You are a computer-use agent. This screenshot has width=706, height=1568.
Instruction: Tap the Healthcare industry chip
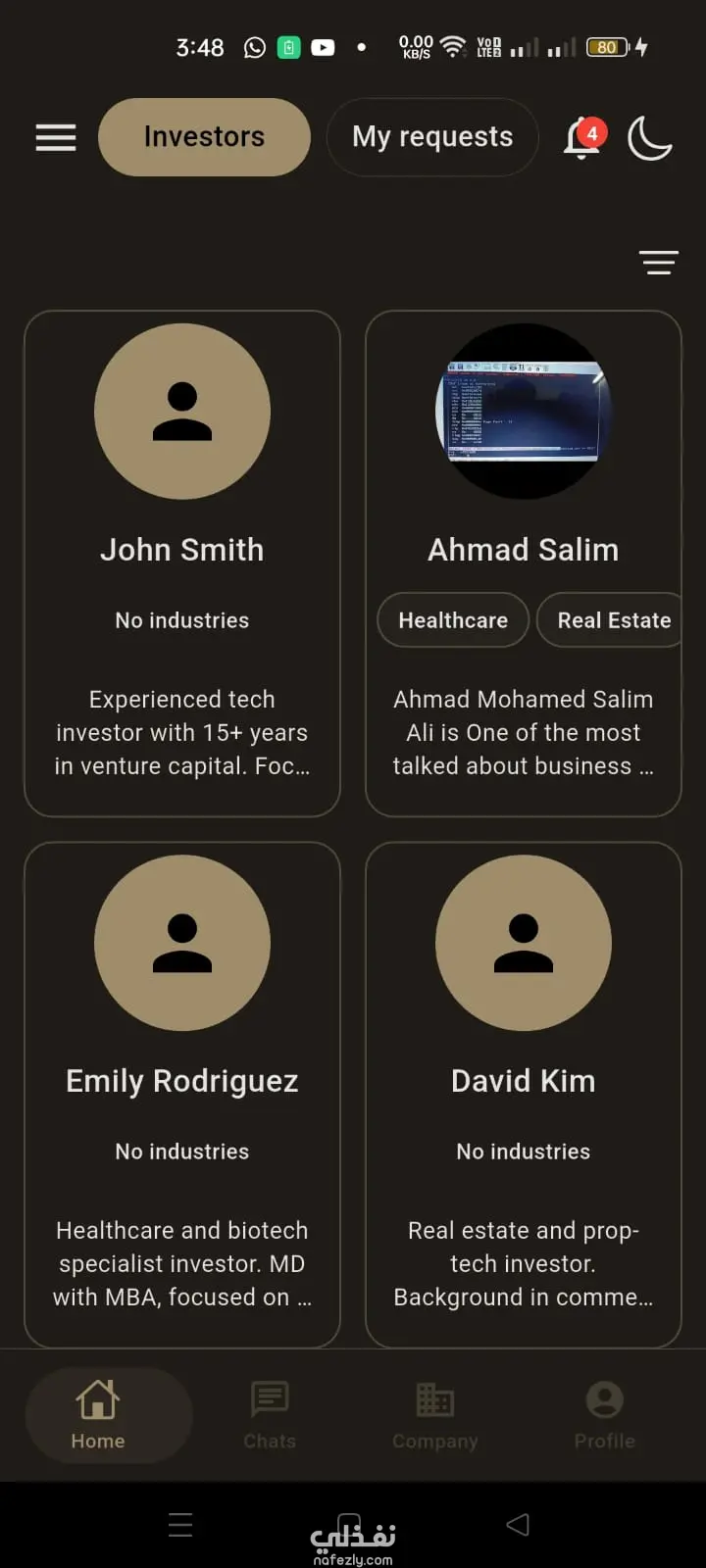point(453,620)
